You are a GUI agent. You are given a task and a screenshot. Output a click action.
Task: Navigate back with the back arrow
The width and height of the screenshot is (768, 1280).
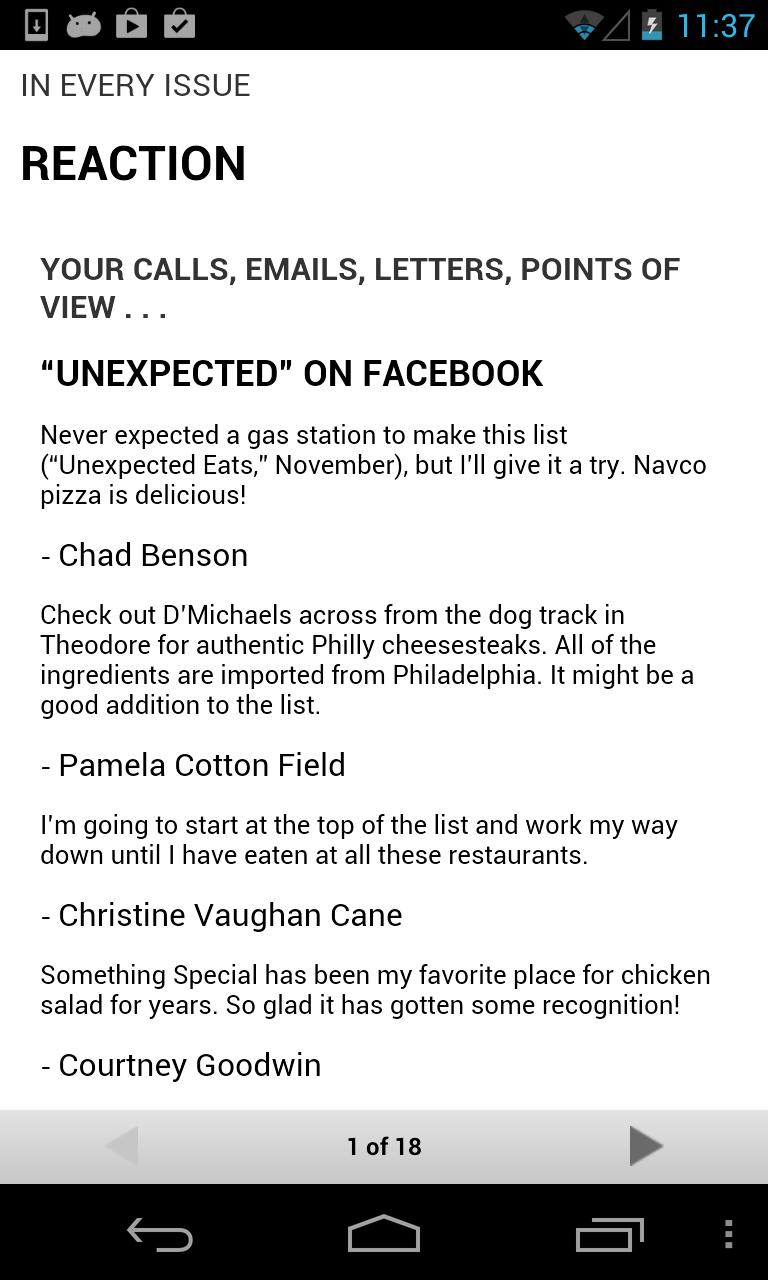160,1236
